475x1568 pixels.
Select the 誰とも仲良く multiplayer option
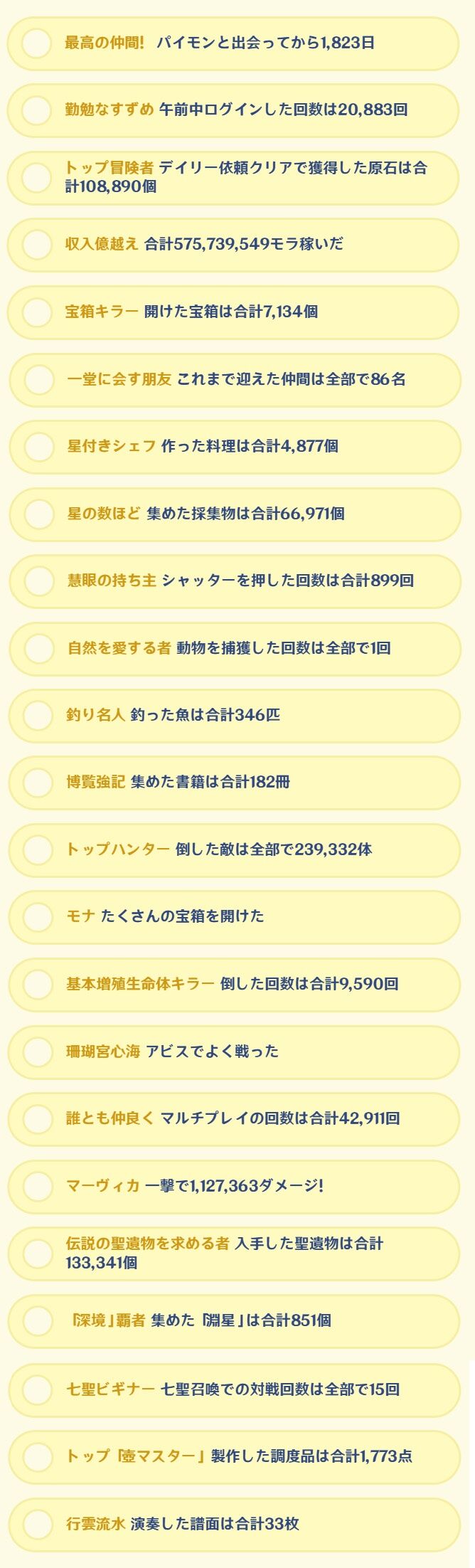[38, 1118]
